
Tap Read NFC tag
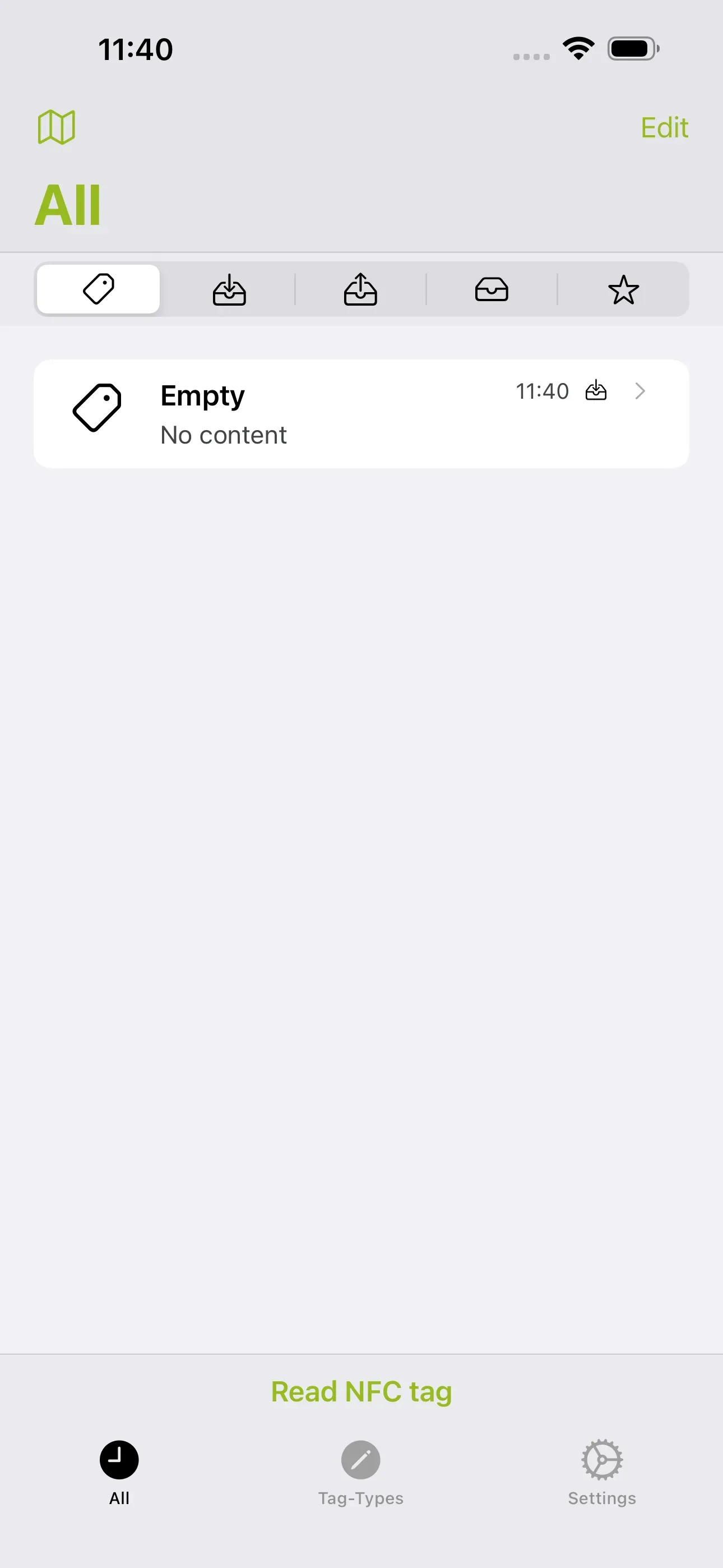pos(361,1391)
